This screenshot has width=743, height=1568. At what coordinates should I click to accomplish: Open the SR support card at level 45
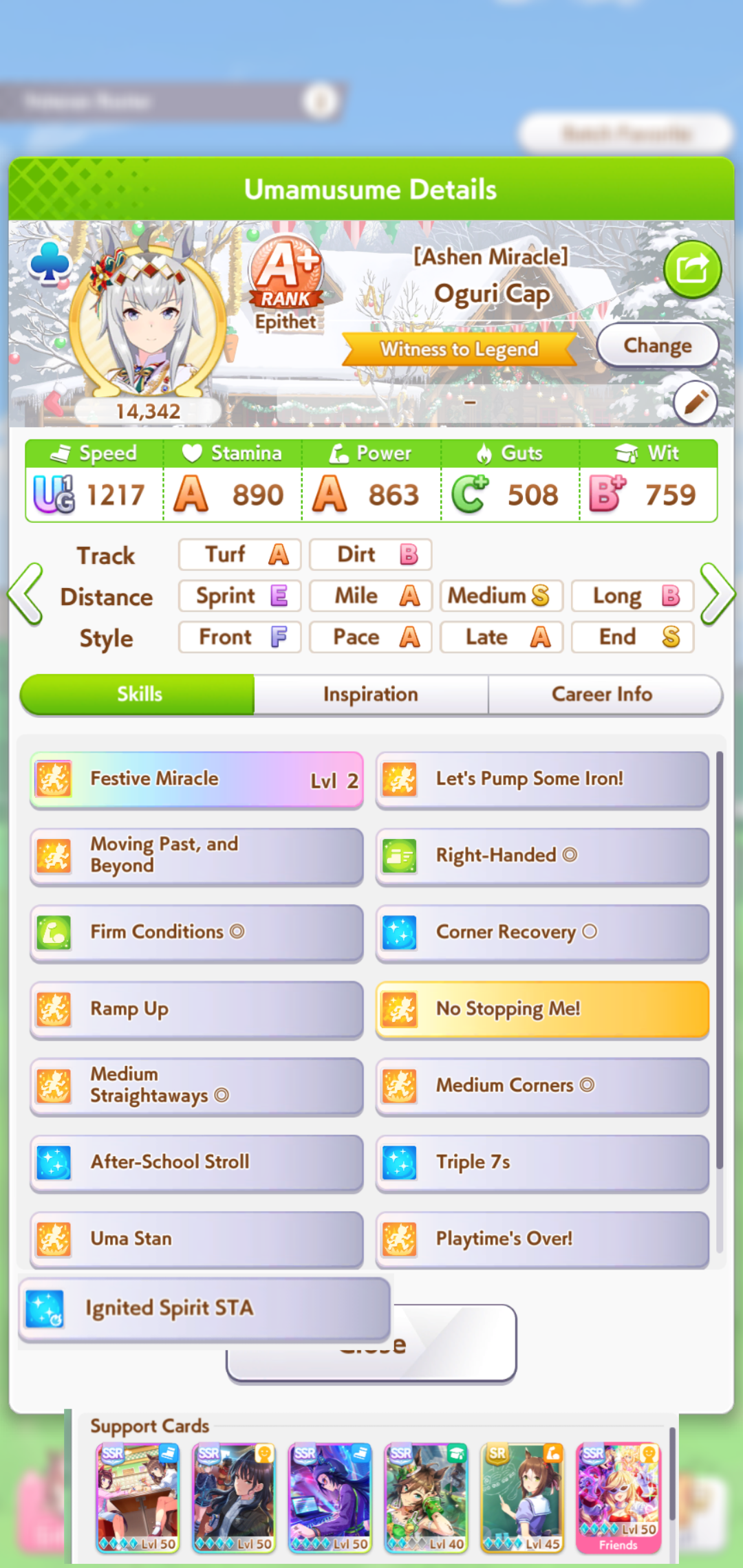point(523,1498)
